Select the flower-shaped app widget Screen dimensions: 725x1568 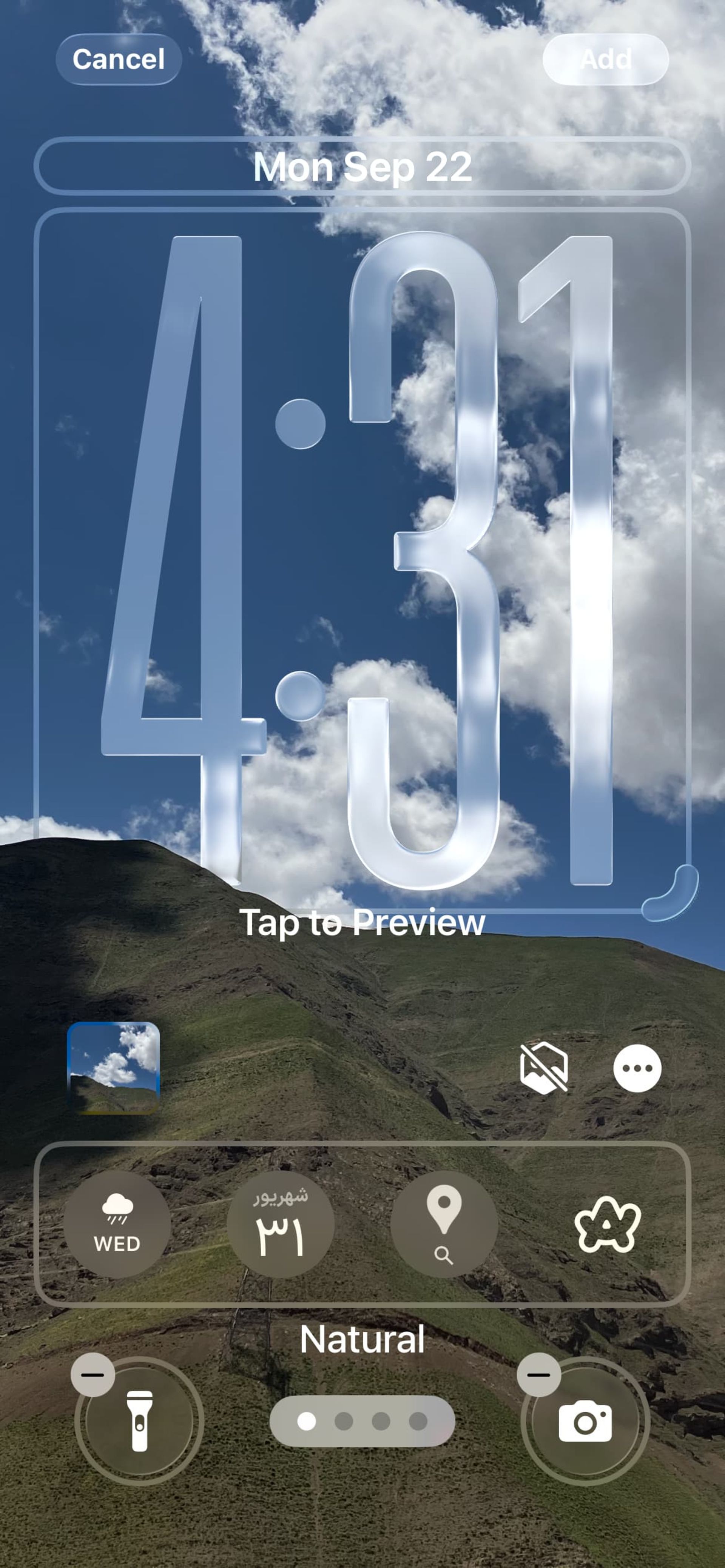608,1225
